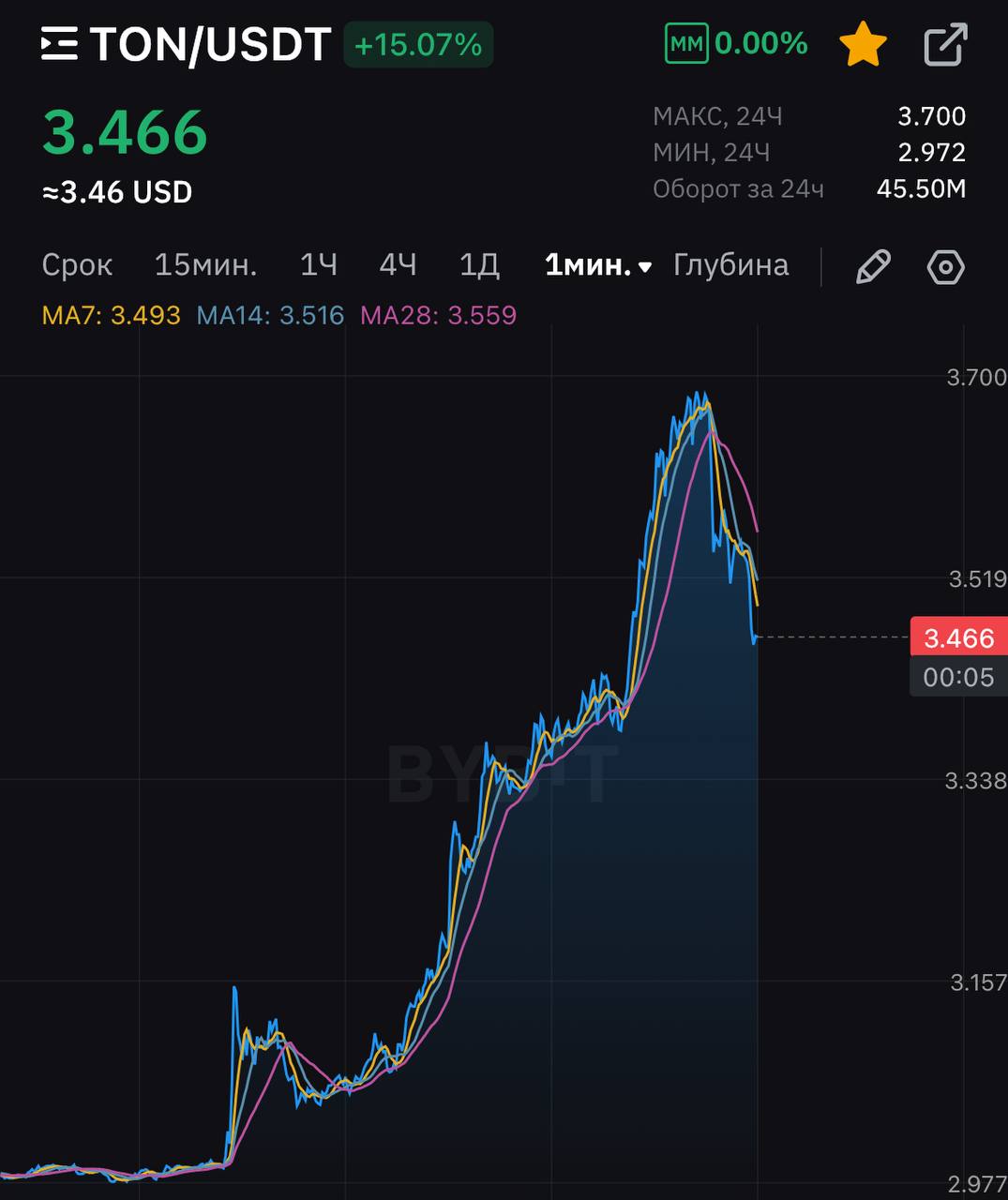Switch to the Срок timeframe
The image size is (1008, 1200).
pos(77,265)
